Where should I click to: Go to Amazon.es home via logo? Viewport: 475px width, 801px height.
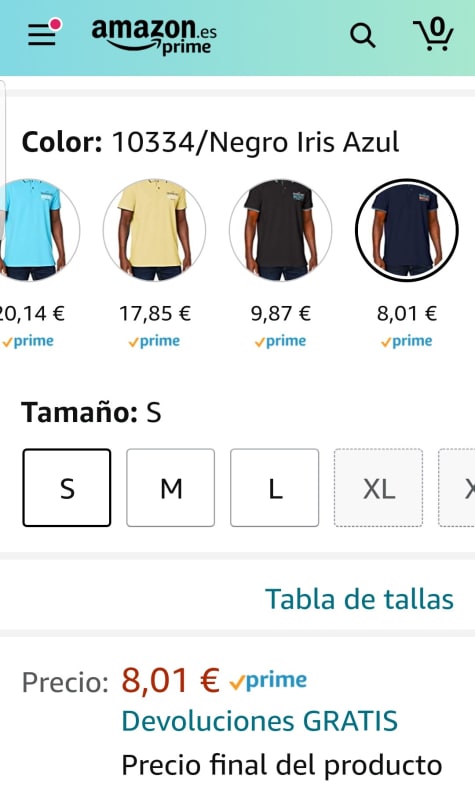pos(154,36)
